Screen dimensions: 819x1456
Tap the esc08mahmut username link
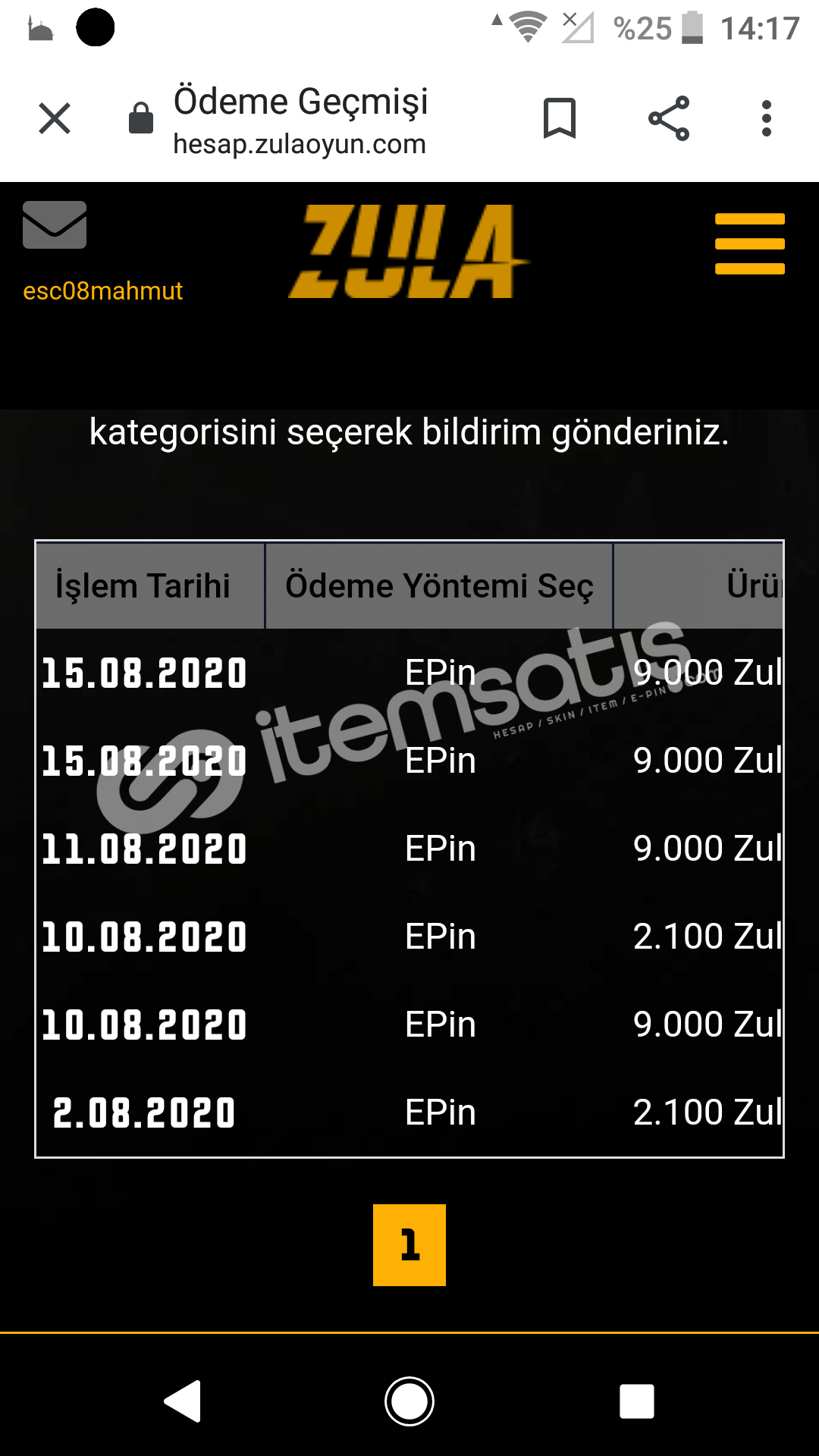pyautogui.click(x=102, y=290)
